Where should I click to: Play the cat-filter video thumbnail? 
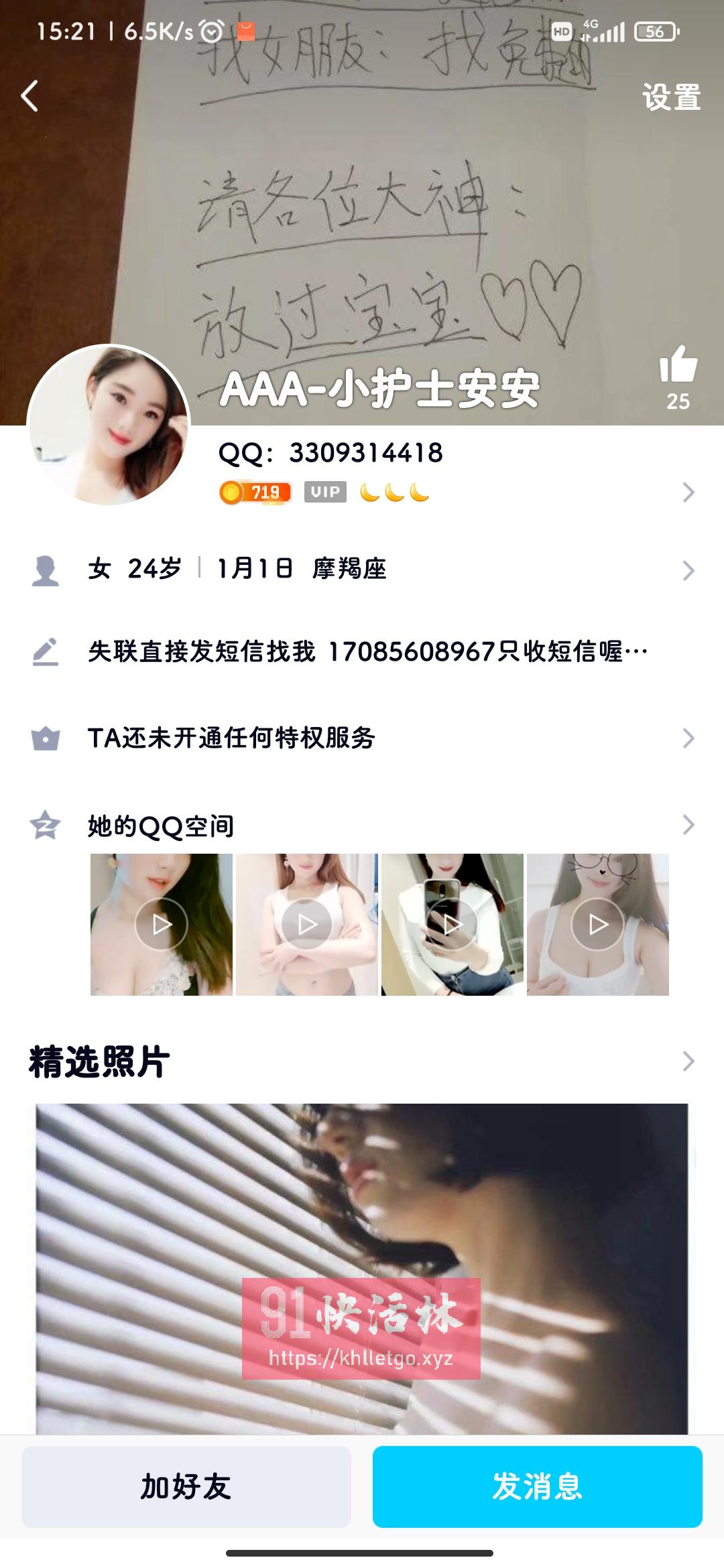click(597, 923)
